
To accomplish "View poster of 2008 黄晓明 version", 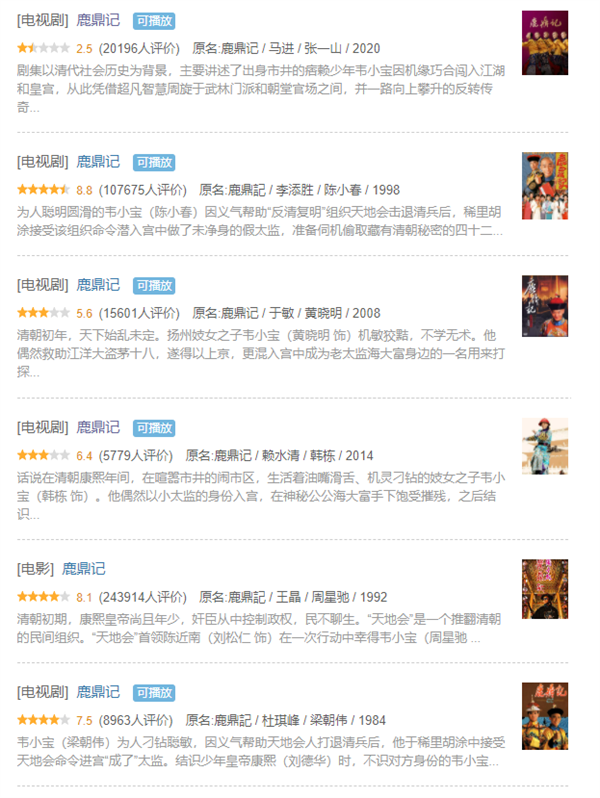I will click(545, 306).
